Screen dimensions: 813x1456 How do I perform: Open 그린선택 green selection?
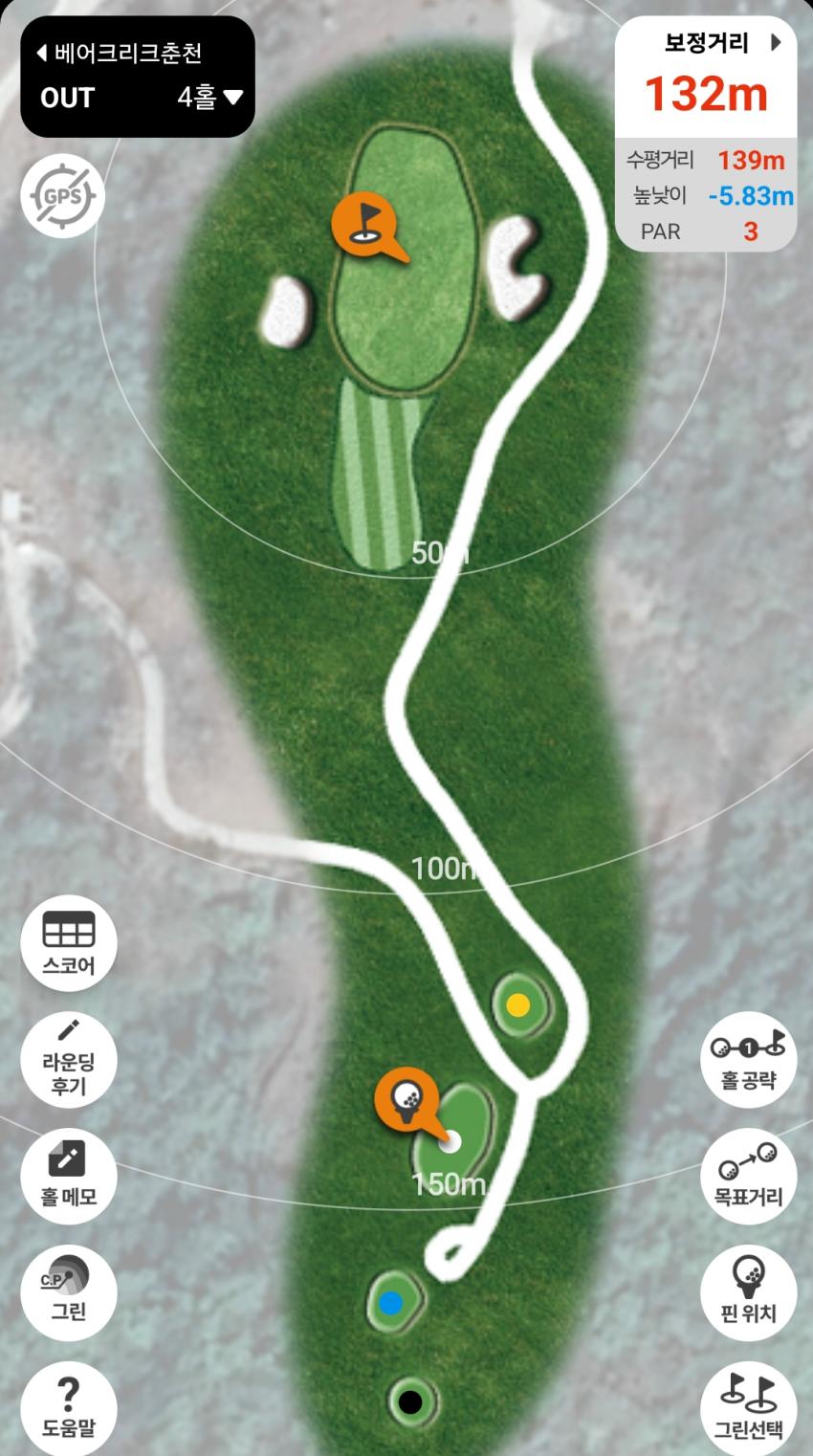(x=748, y=1406)
